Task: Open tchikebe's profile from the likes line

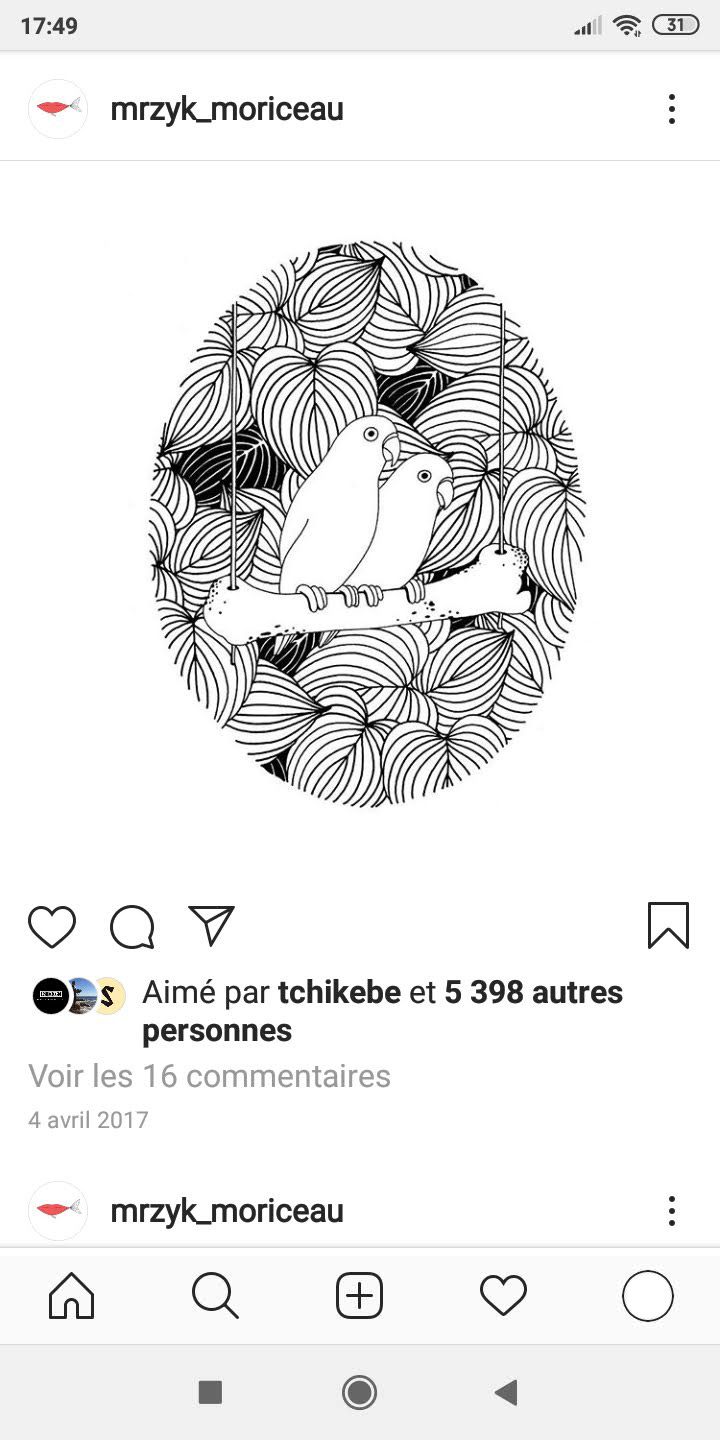Action: coord(339,992)
